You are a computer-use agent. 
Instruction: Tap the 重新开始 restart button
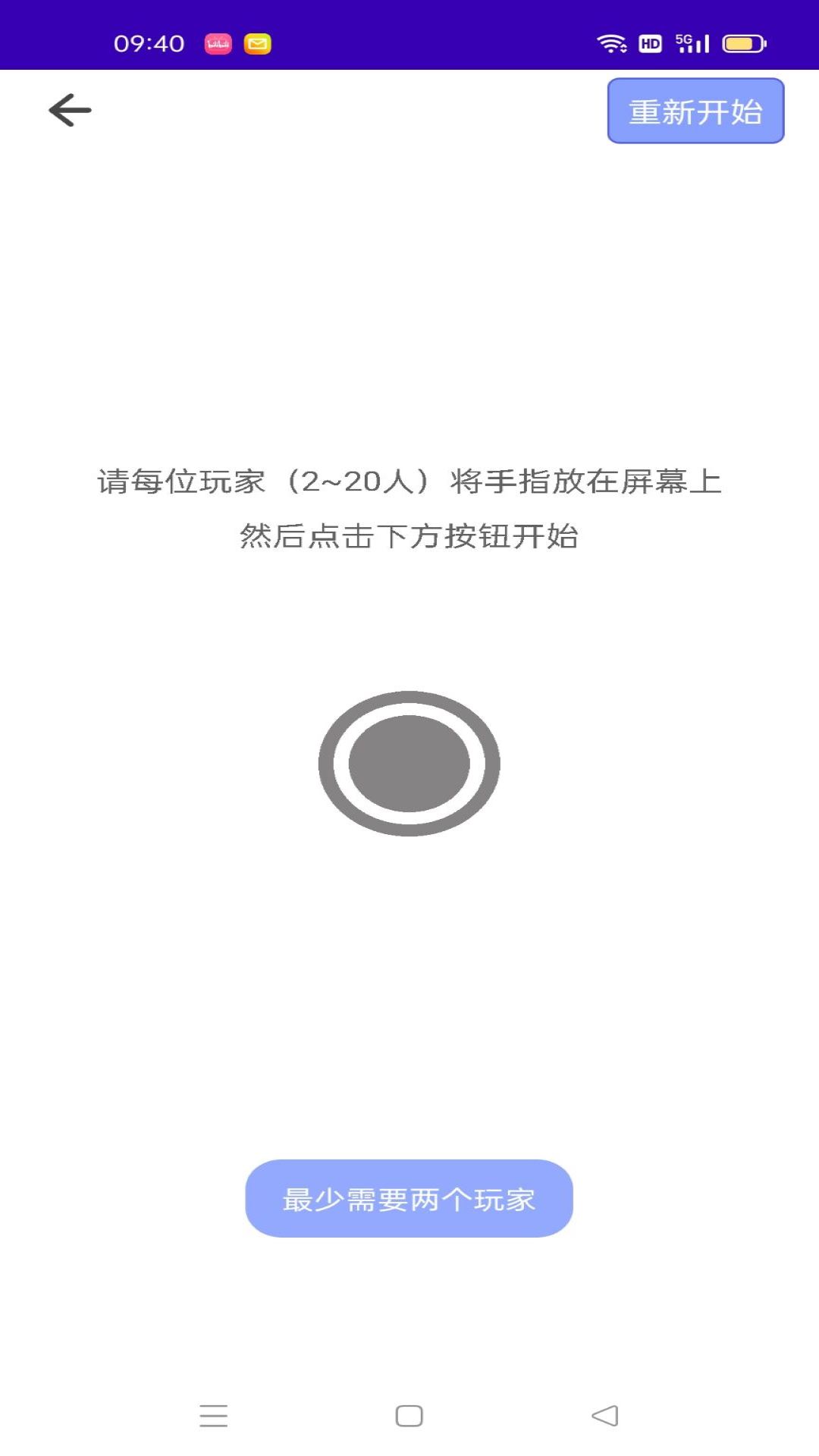(x=695, y=111)
